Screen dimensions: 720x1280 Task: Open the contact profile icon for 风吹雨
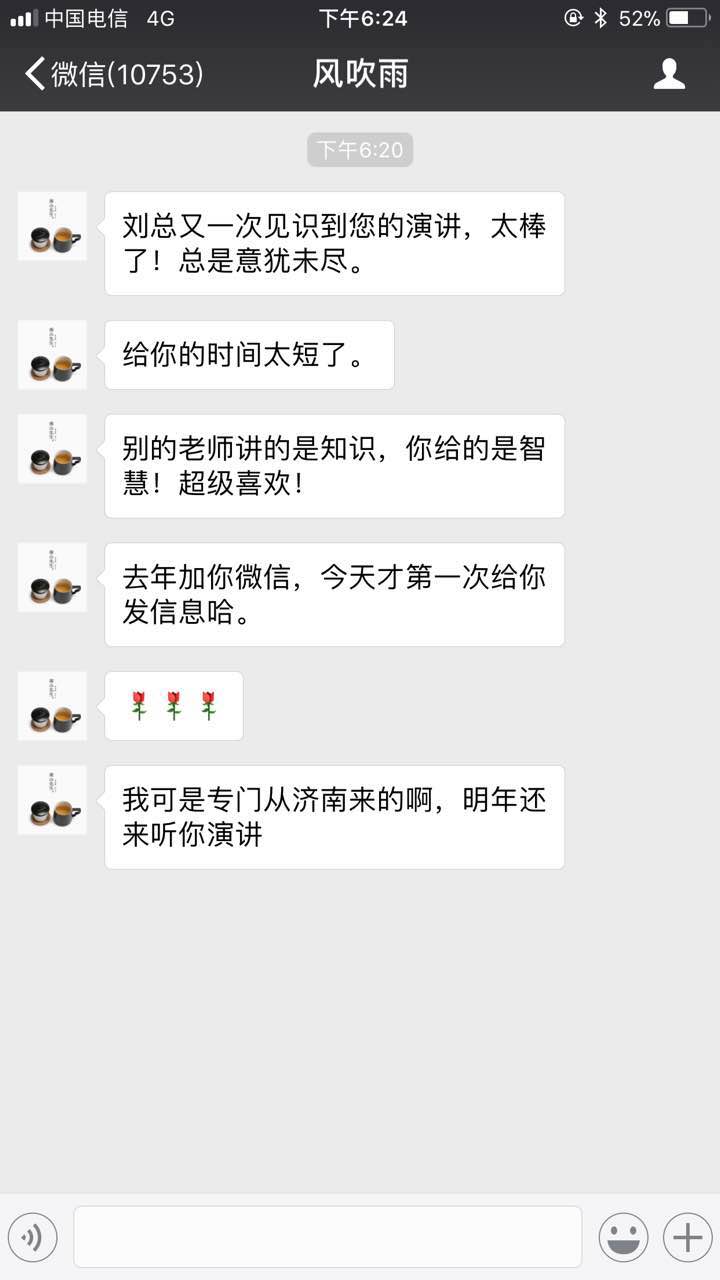pos(669,75)
